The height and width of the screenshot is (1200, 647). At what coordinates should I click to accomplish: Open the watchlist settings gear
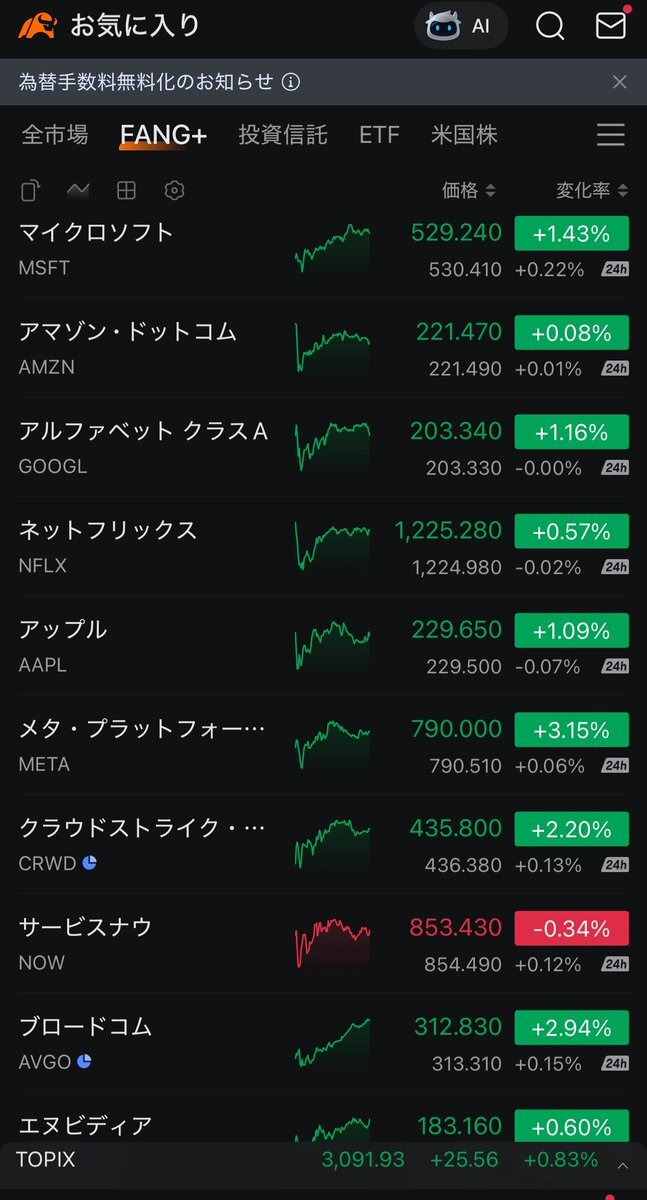175,190
